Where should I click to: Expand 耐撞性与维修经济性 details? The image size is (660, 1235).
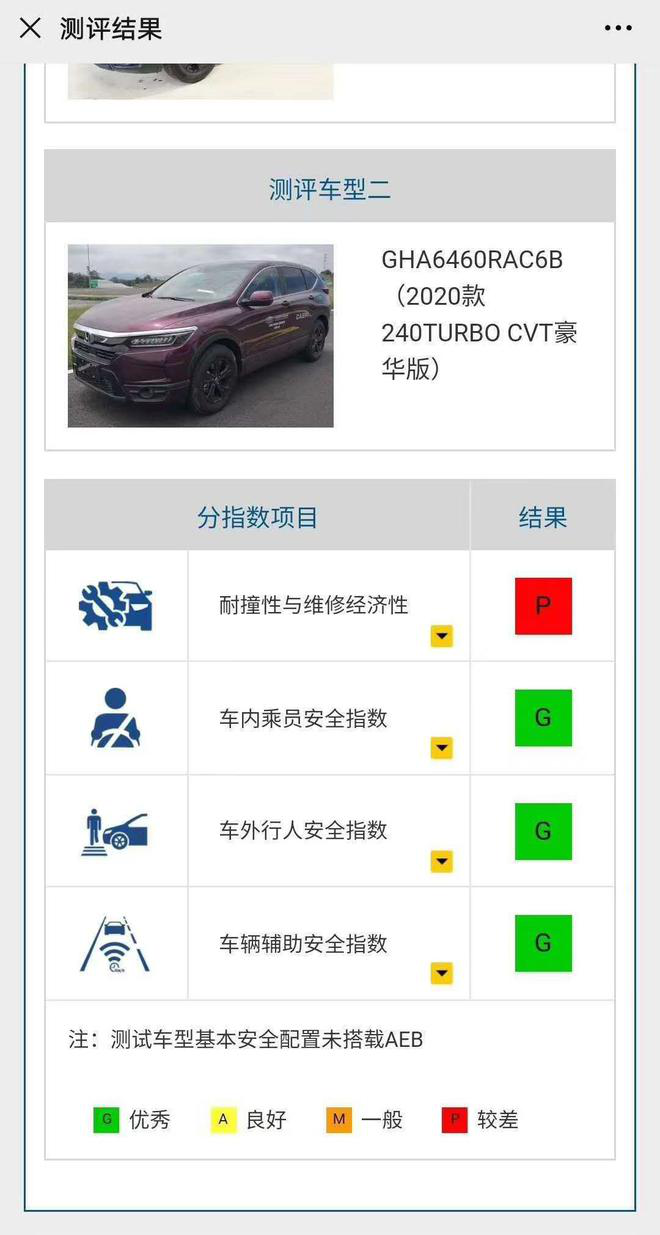(442, 636)
